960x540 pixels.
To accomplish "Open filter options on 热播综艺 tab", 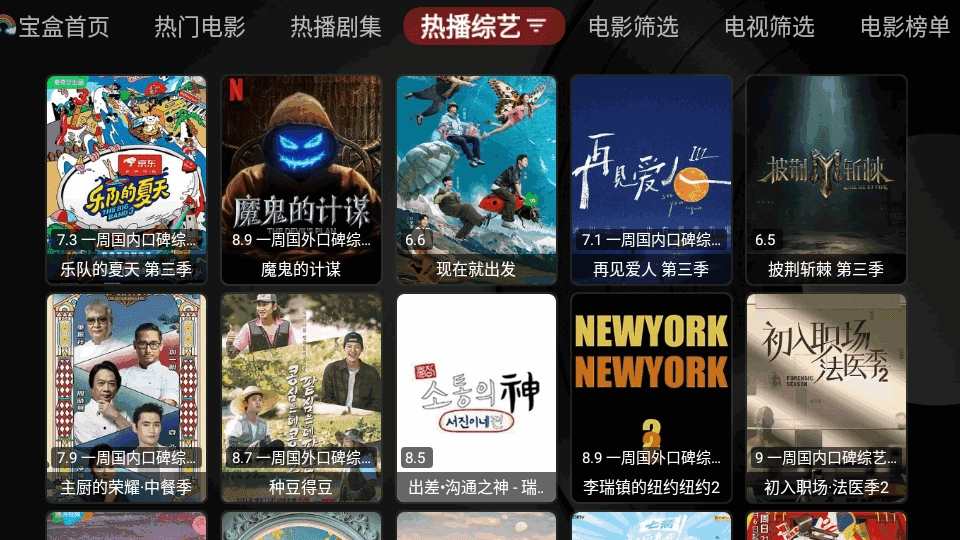I will click(x=537, y=27).
